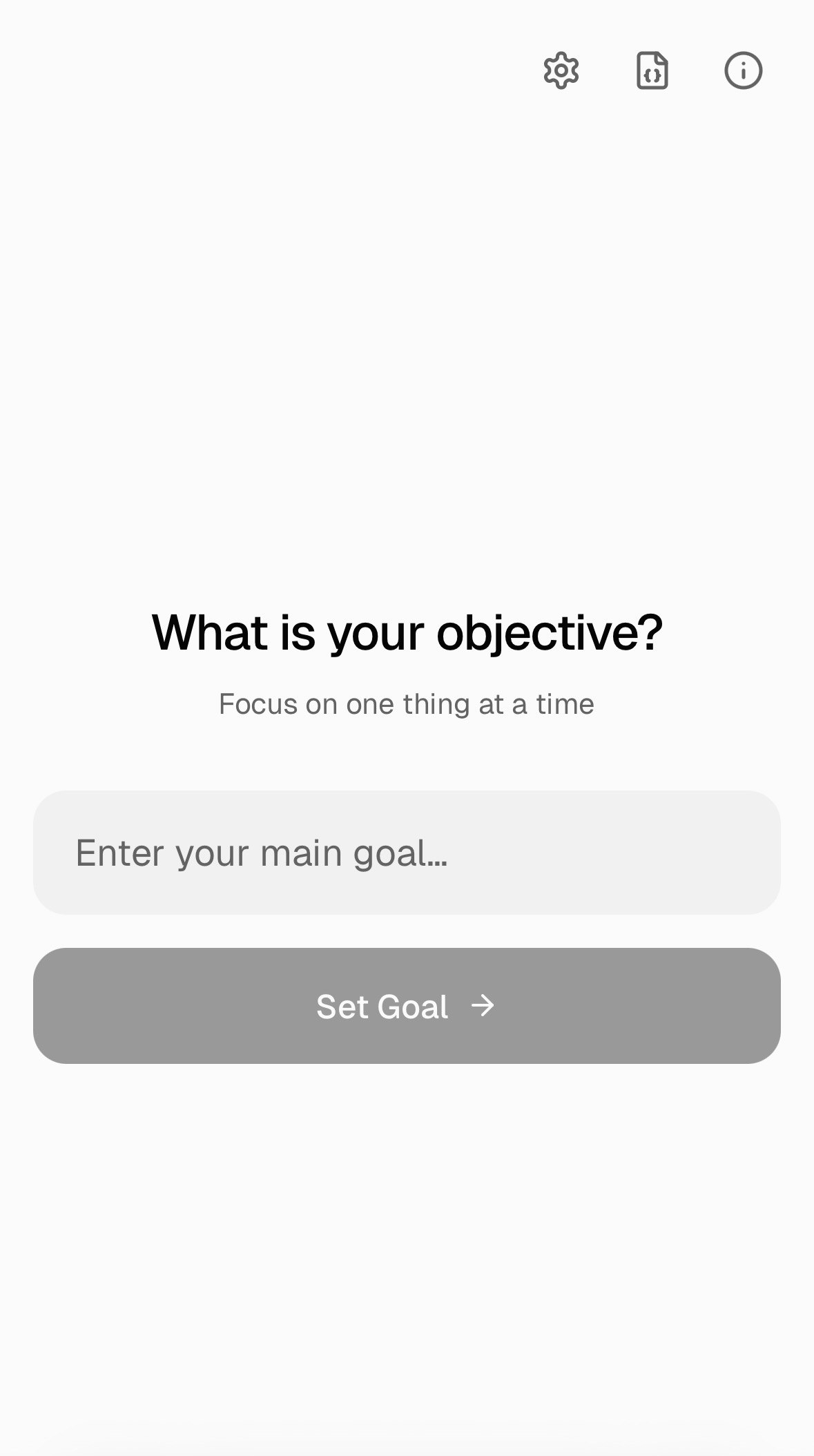Click the 'Focus on one thing' subtitle
The height and width of the screenshot is (1456, 814).
pyautogui.click(x=407, y=703)
